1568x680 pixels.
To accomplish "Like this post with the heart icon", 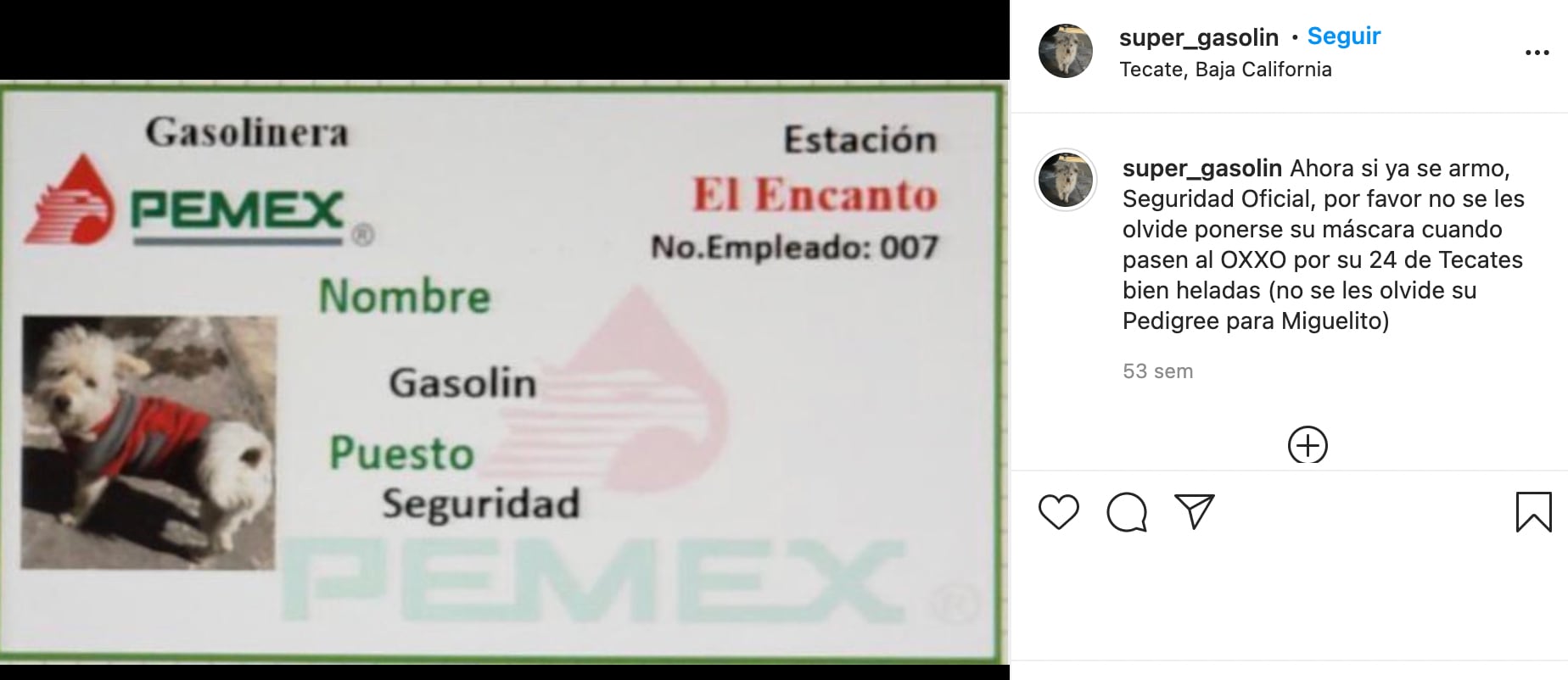I will [x=1058, y=512].
